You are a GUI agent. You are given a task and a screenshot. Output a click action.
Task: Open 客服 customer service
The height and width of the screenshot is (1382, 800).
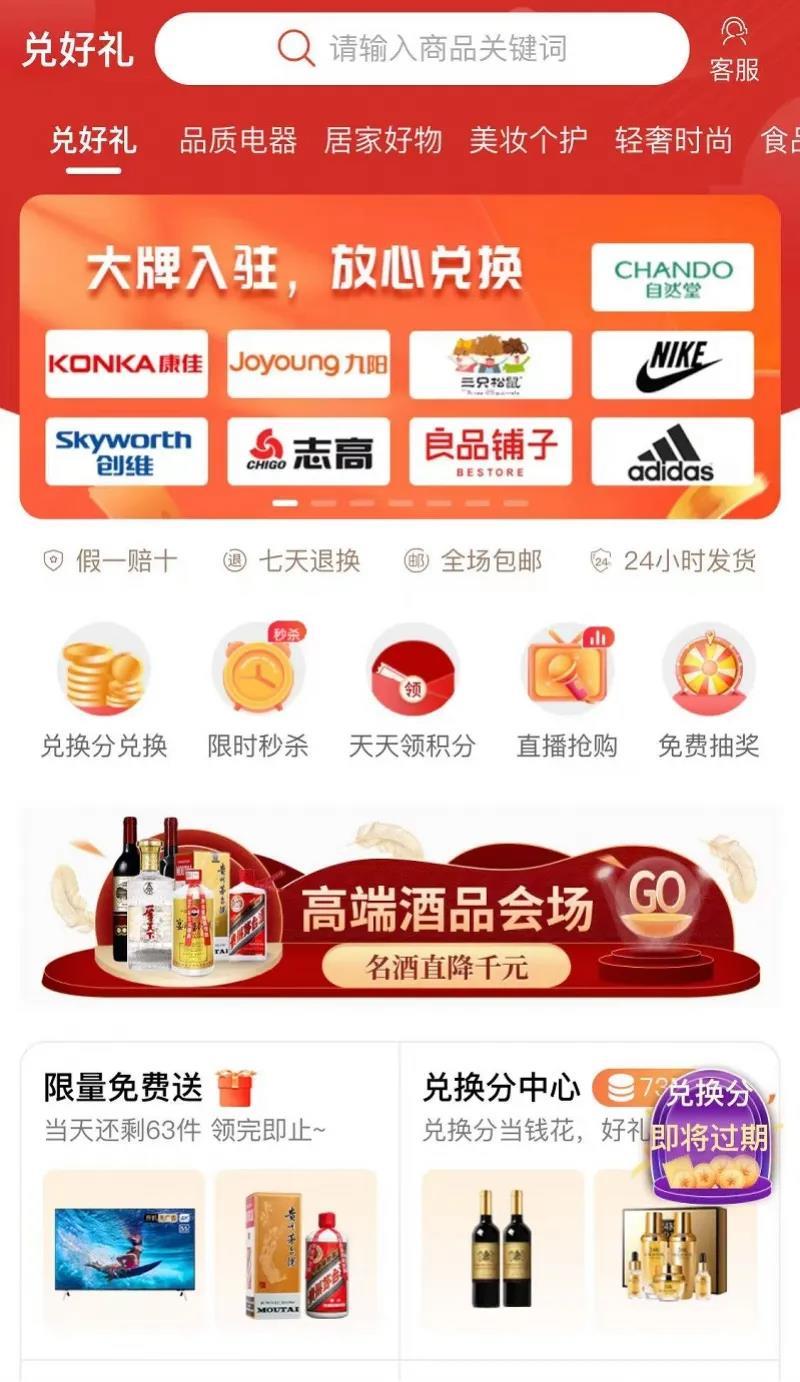click(735, 50)
